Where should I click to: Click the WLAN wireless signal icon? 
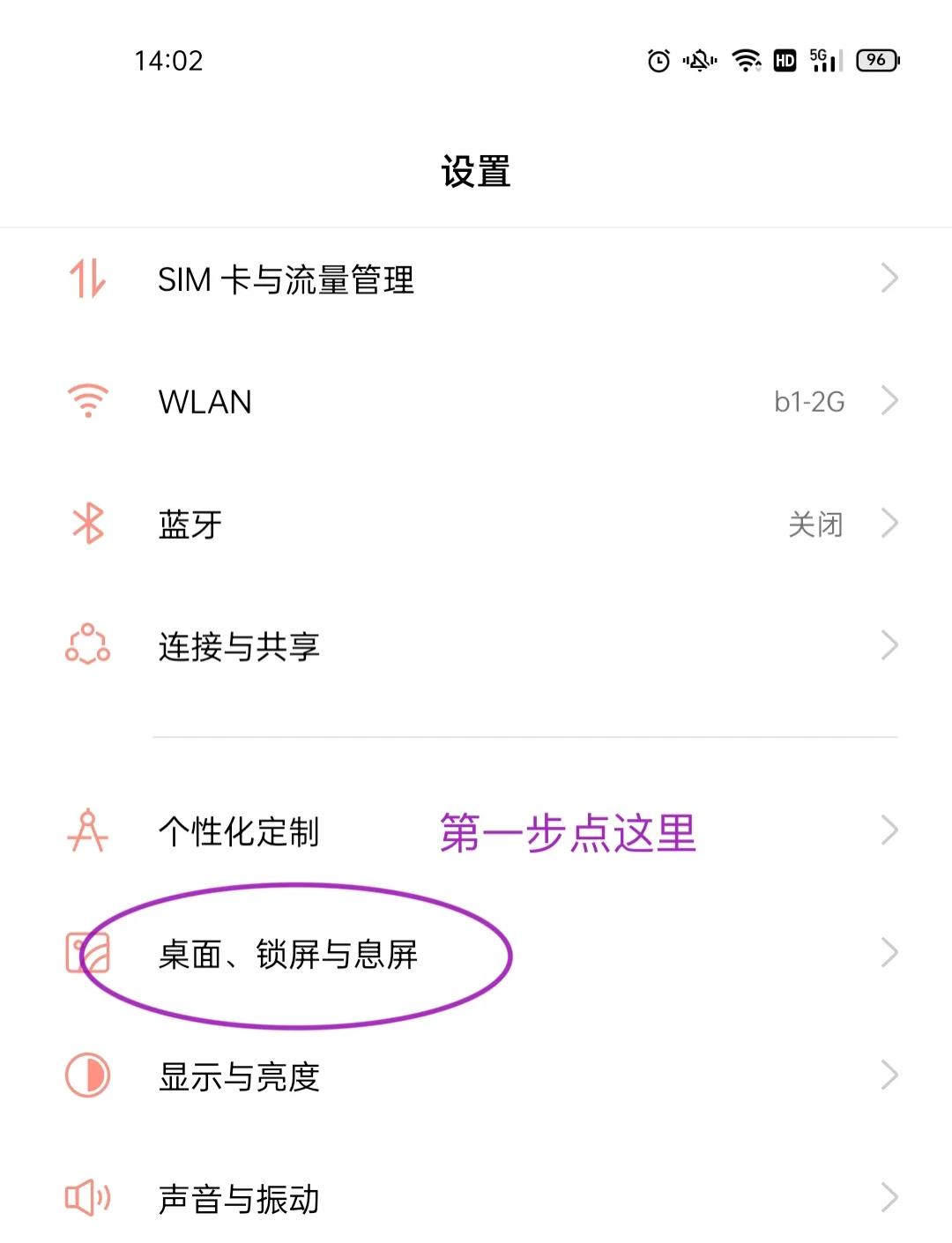pyautogui.click(x=87, y=401)
